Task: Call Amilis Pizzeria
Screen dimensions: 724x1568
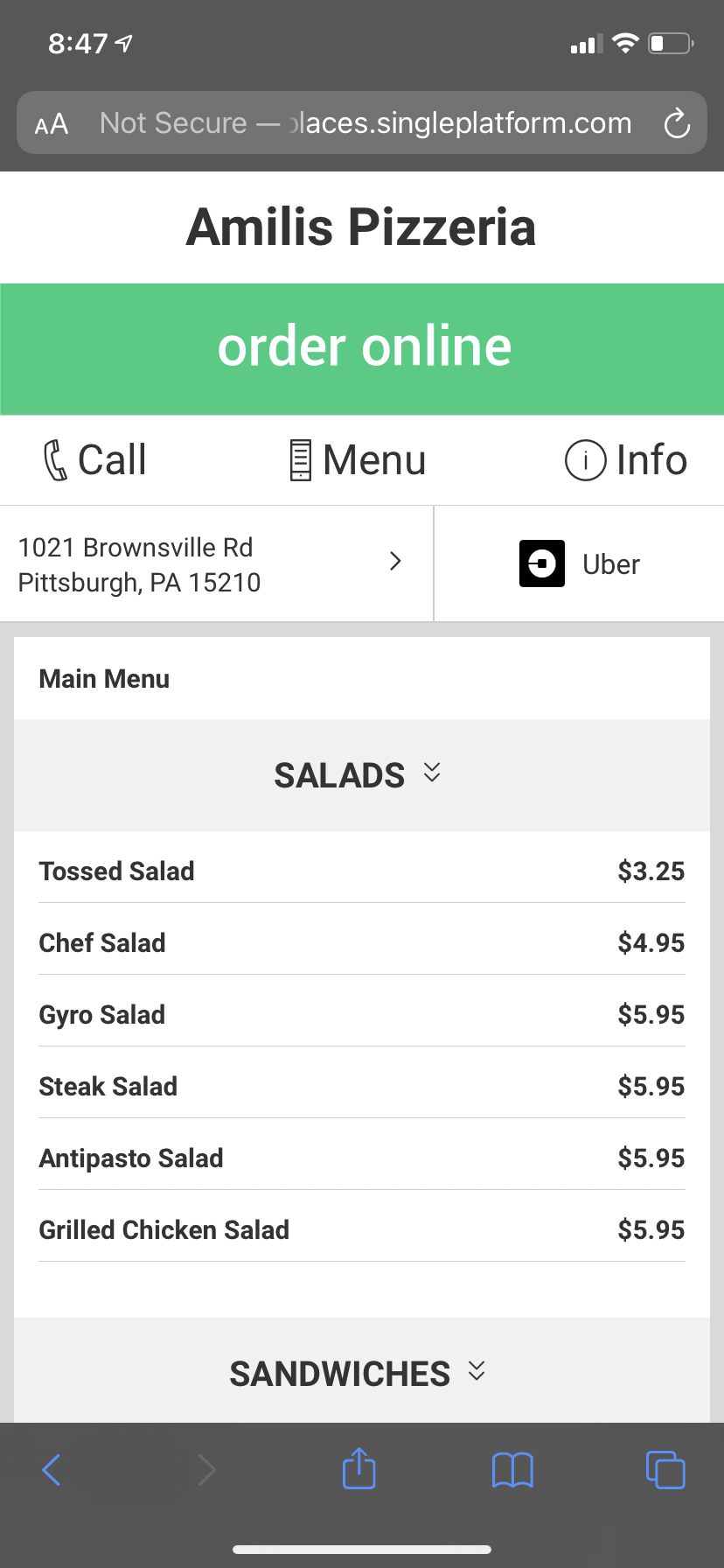Action: 95,460
